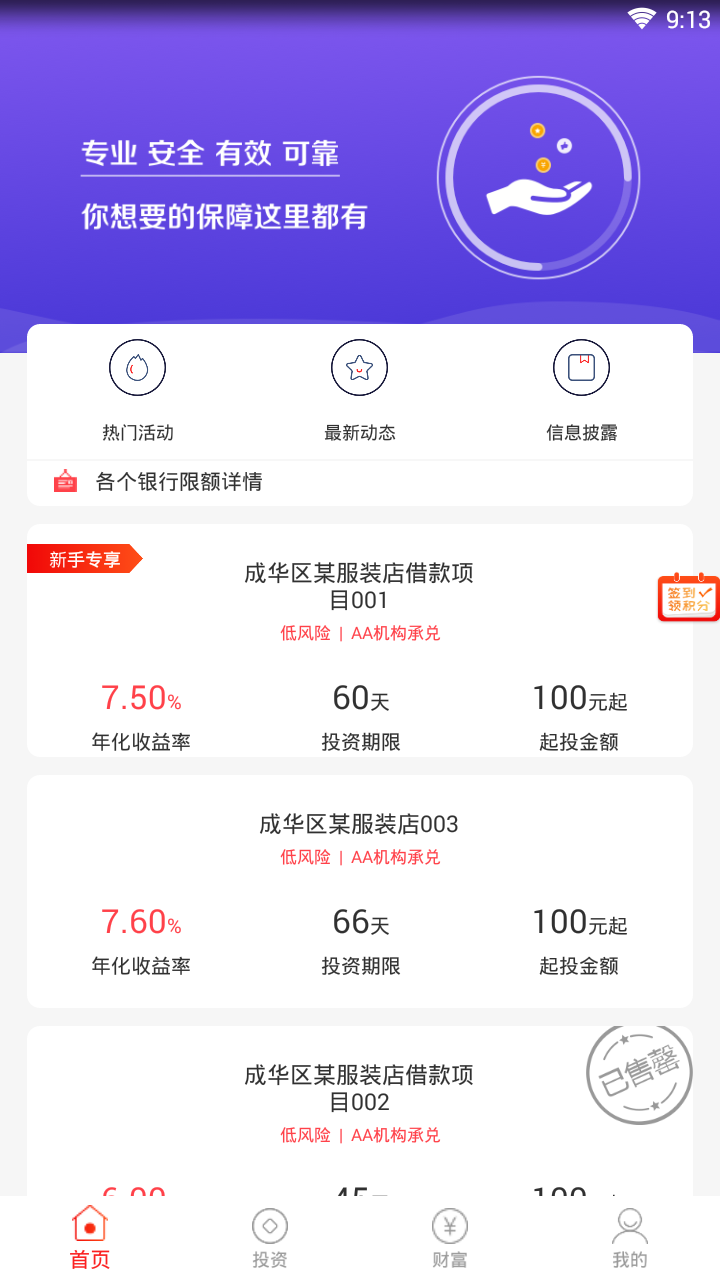Image resolution: width=720 pixels, height=1280 pixels.
Task: View 各个银行限额详情 notice
Action: click(x=178, y=482)
